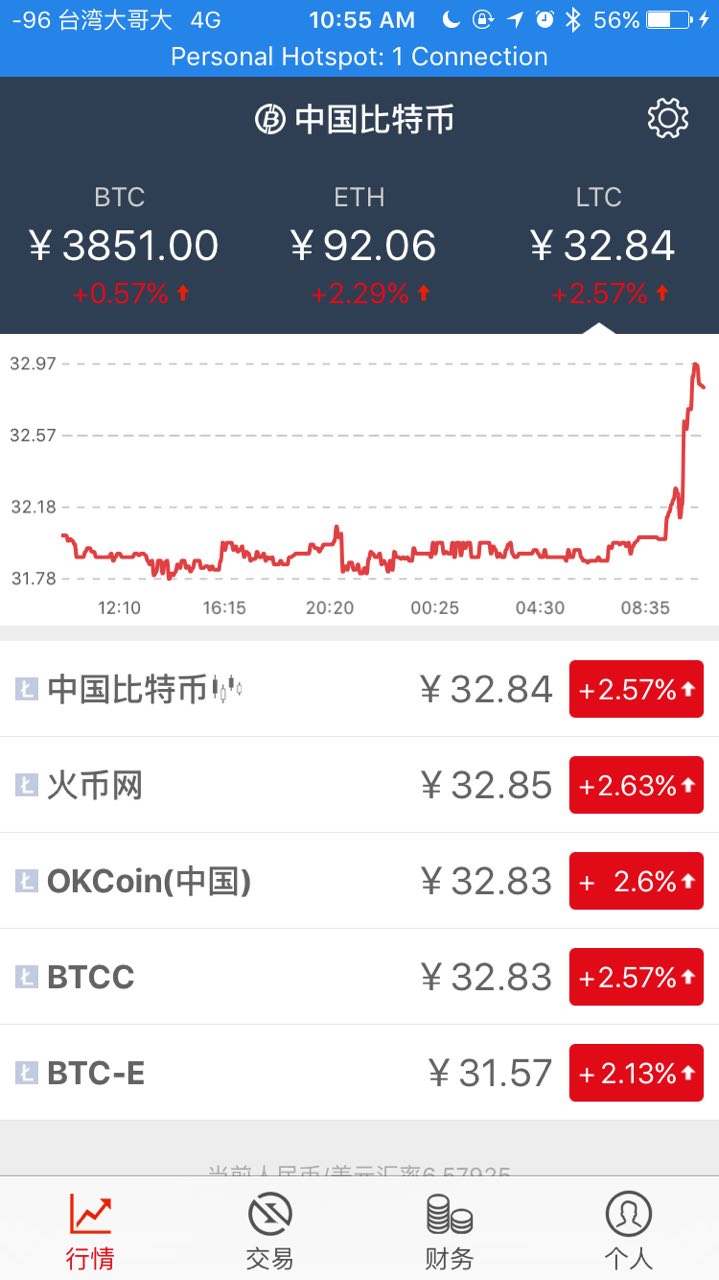Open the 中国比特币 market row
The height and width of the screenshot is (1280, 719).
tap(359, 689)
